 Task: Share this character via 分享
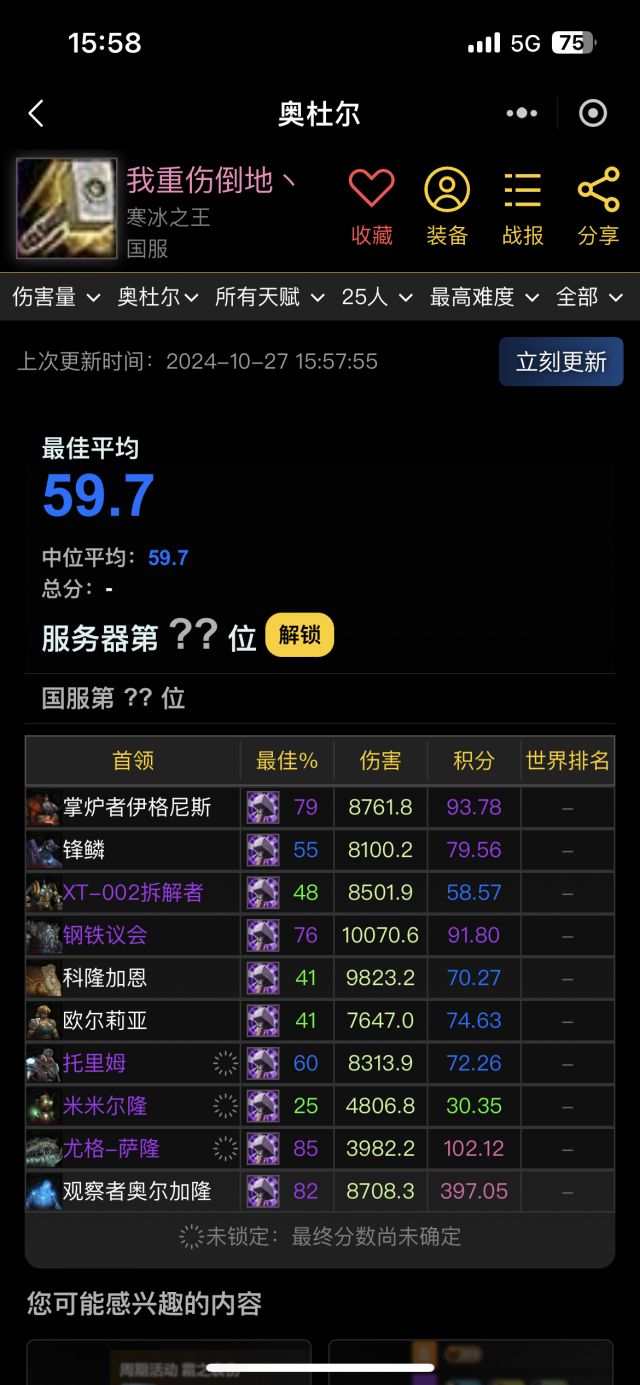598,206
